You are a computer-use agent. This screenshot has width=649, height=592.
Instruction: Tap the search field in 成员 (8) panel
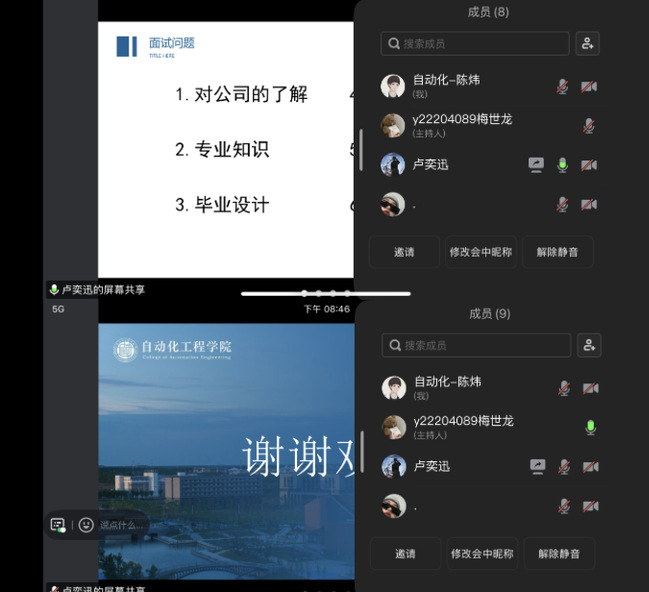click(475, 44)
